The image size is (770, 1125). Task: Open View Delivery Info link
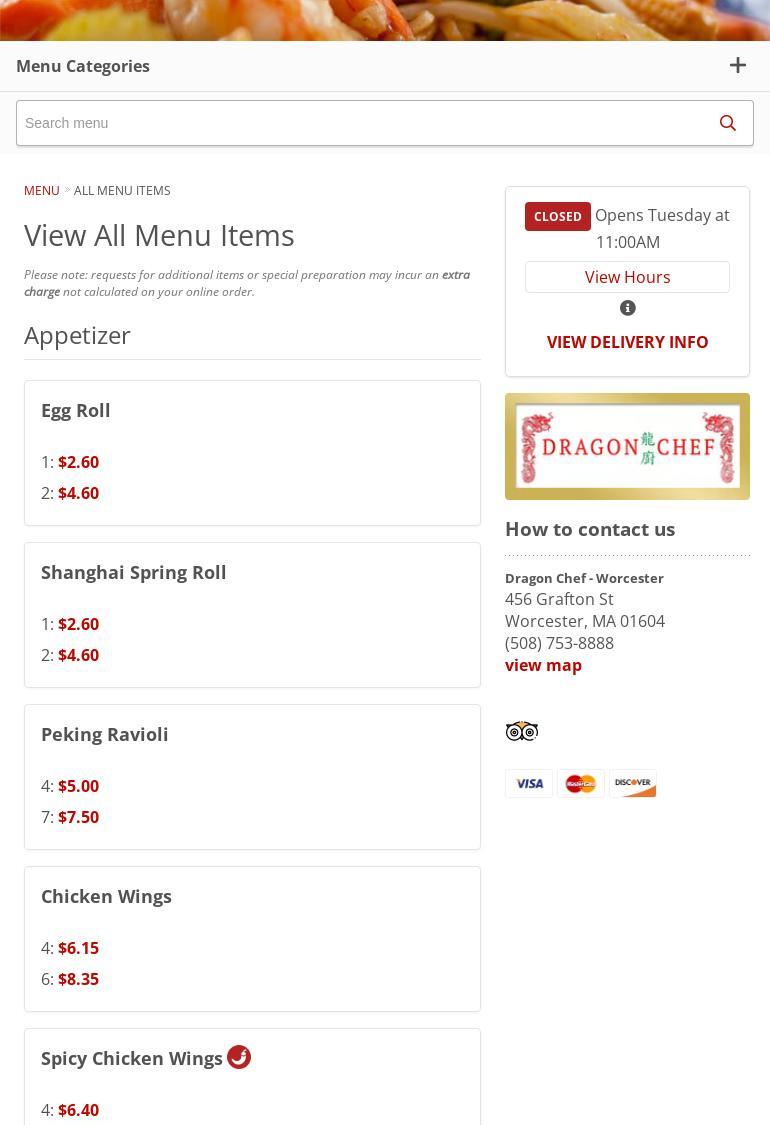click(x=627, y=342)
